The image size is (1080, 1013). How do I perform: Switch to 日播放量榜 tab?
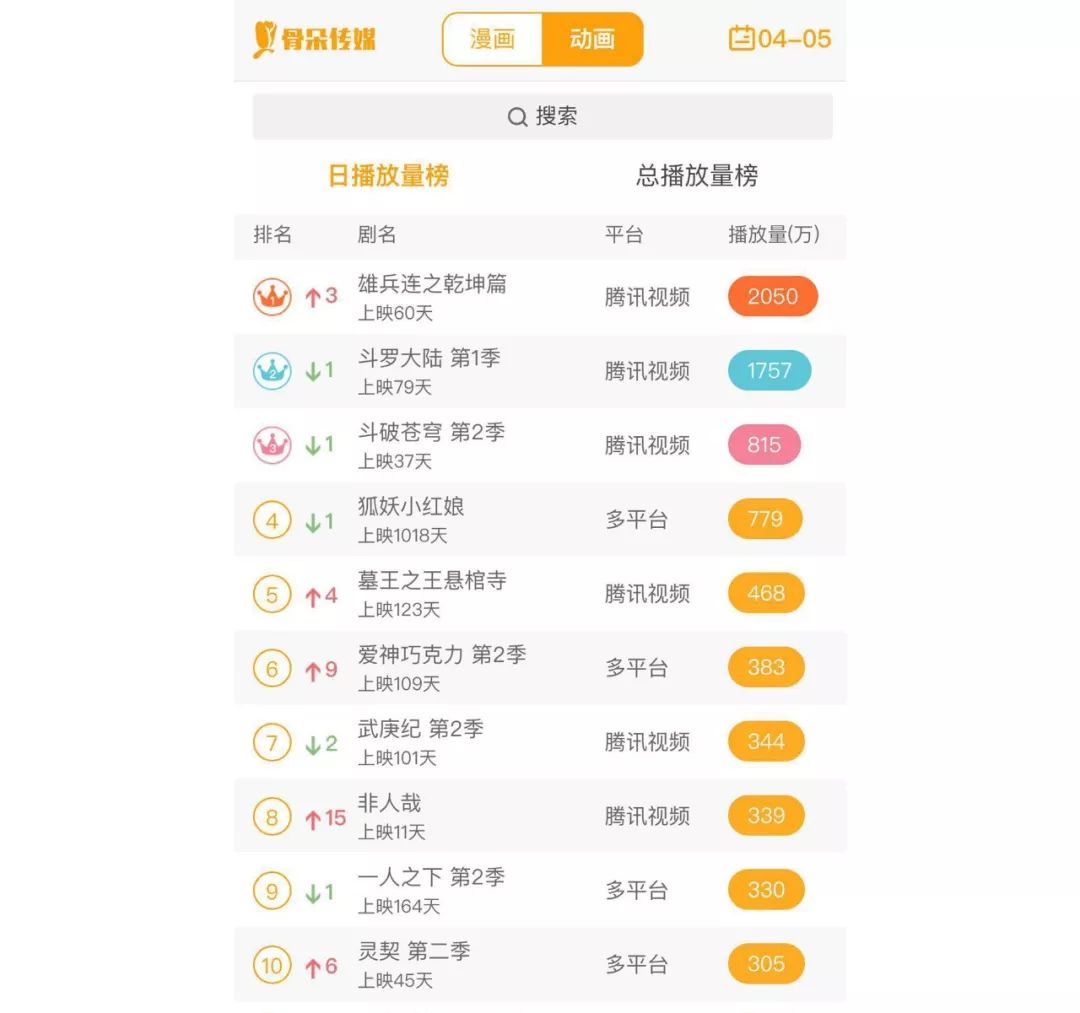tap(388, 176)
